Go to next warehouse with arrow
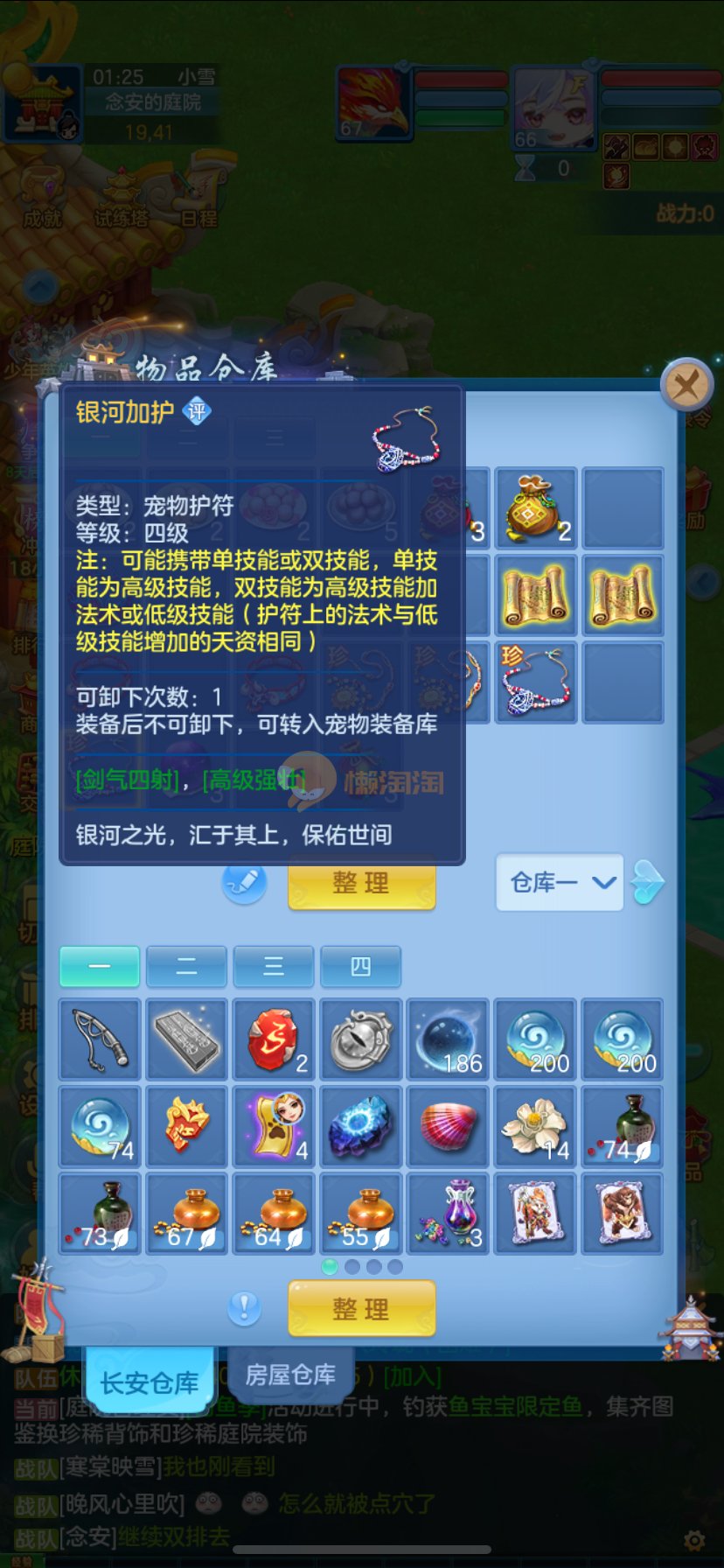 click(648, 882)
